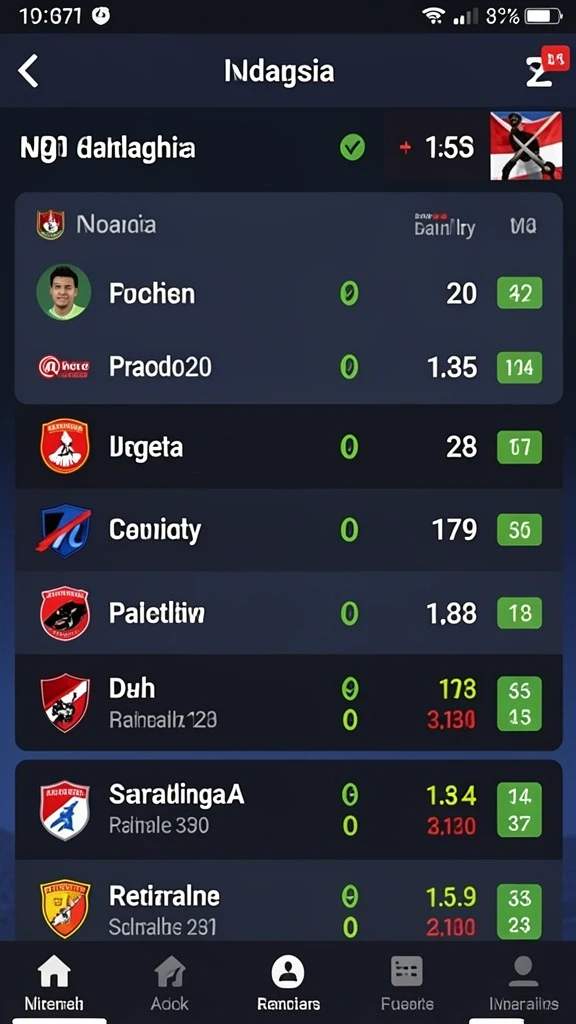Switch to the Adok tab
The image size is (576, 1024).
(x=170, y=982)
